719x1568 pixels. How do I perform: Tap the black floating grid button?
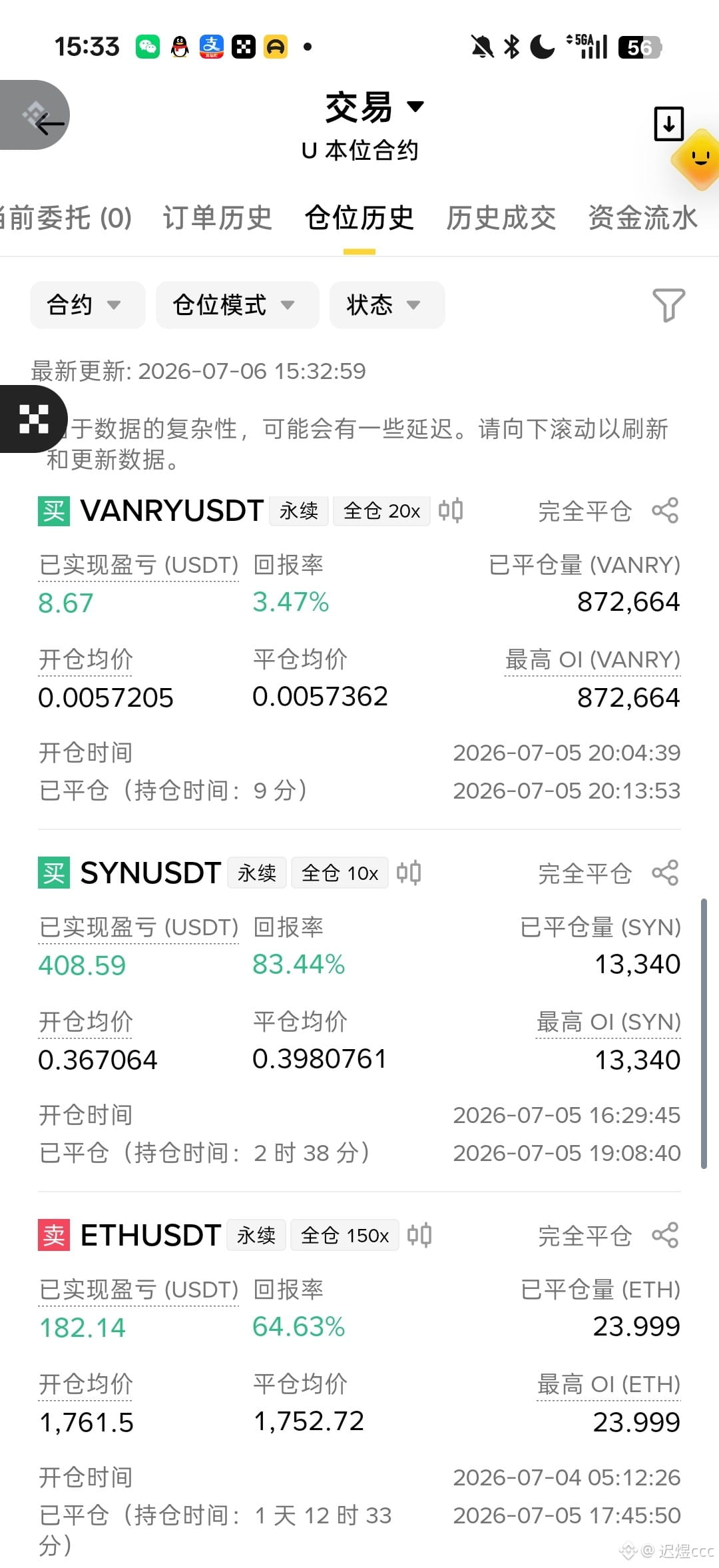(33, 419)
